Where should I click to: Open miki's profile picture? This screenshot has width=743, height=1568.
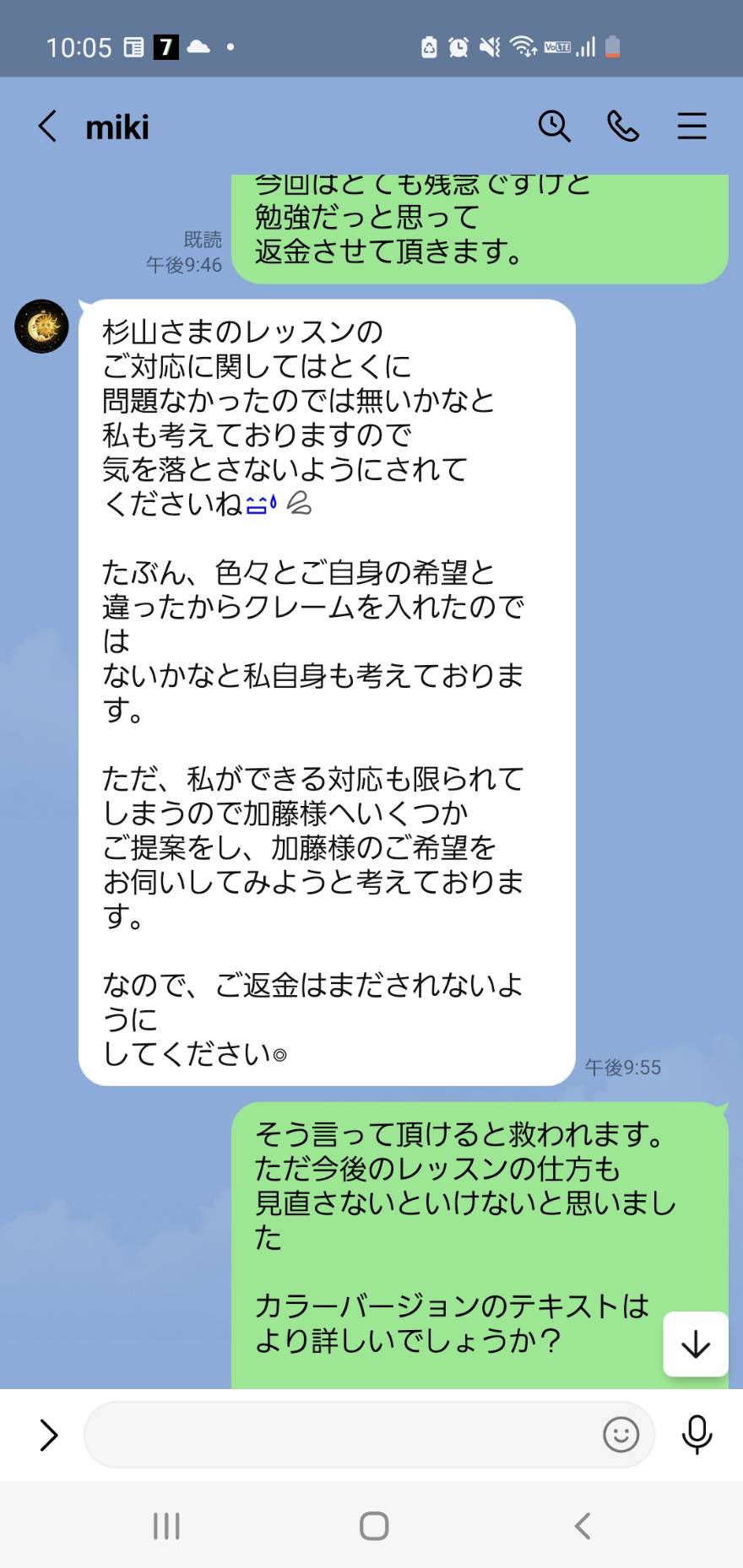click(x=41, y=326)
